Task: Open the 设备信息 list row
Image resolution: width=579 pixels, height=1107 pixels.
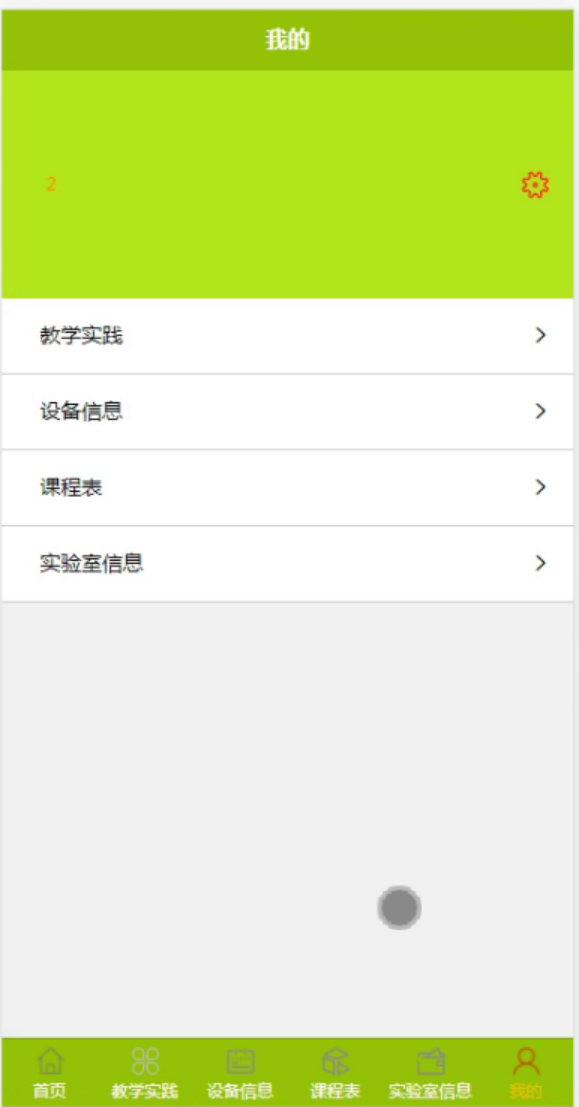Action: [287, 412]
